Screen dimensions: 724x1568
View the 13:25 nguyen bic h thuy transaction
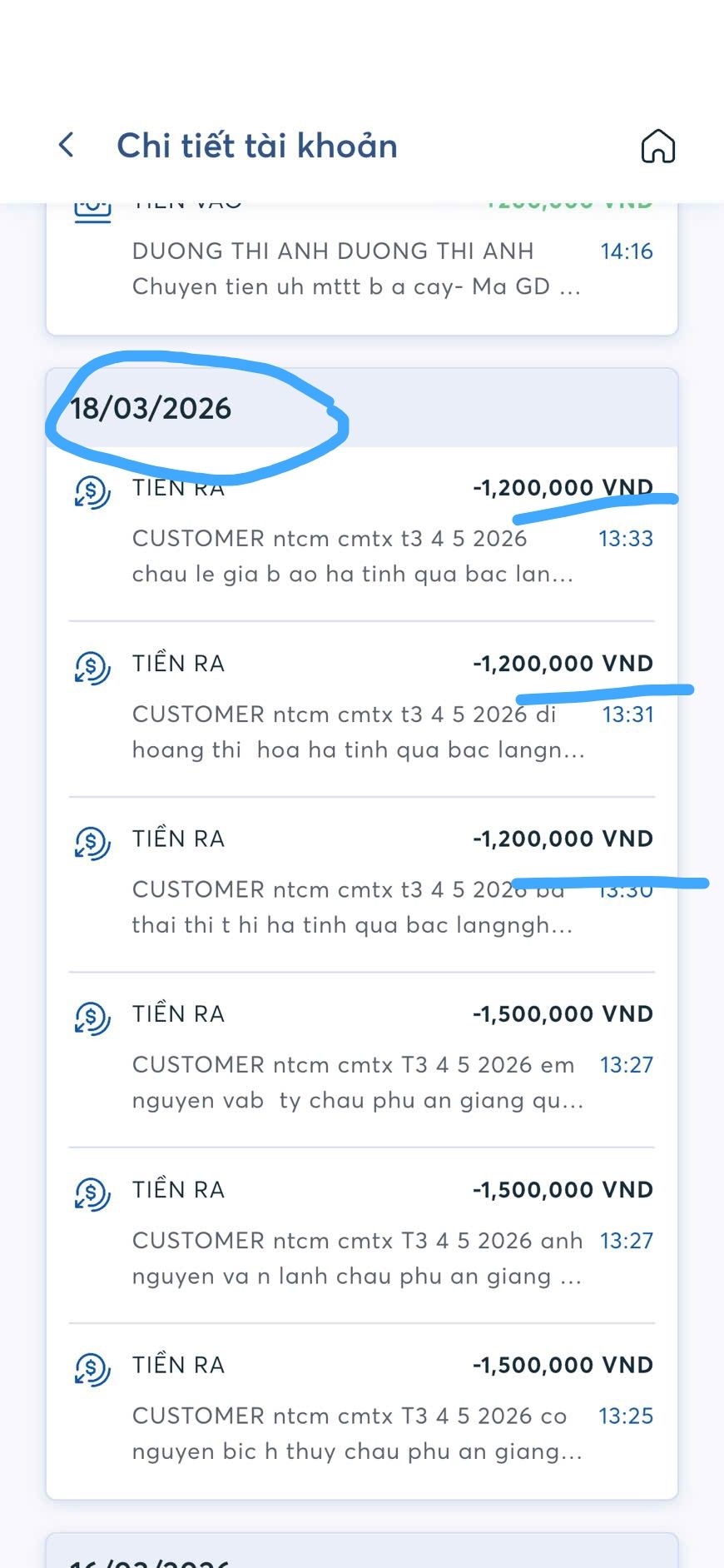click(361, 1410)
